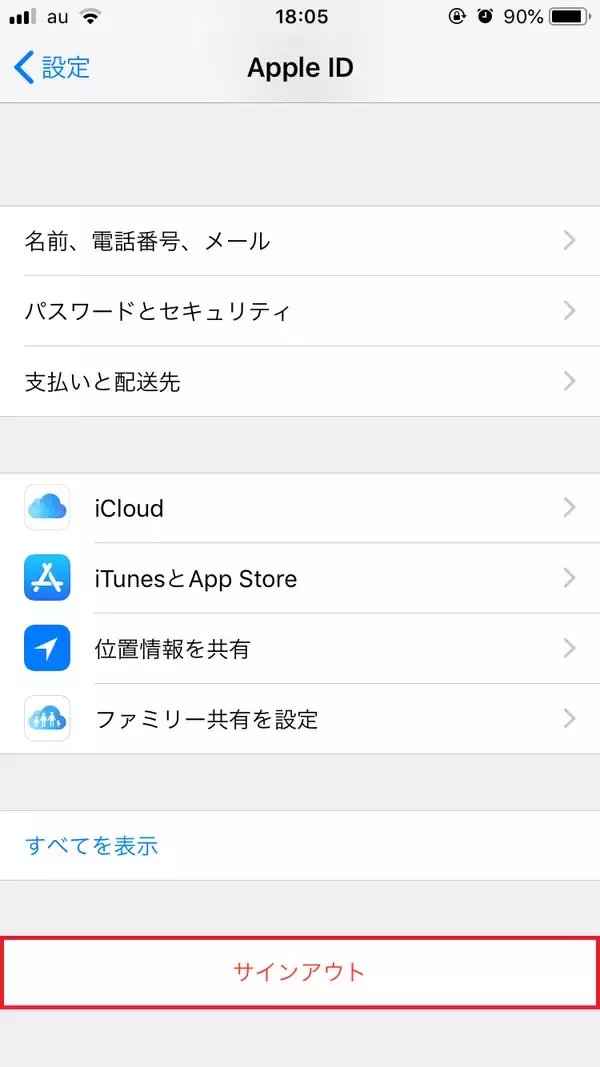Viewport: 600px width, 1067px height.
Task: Select 支払いと配送先
Action: (300, 381)
